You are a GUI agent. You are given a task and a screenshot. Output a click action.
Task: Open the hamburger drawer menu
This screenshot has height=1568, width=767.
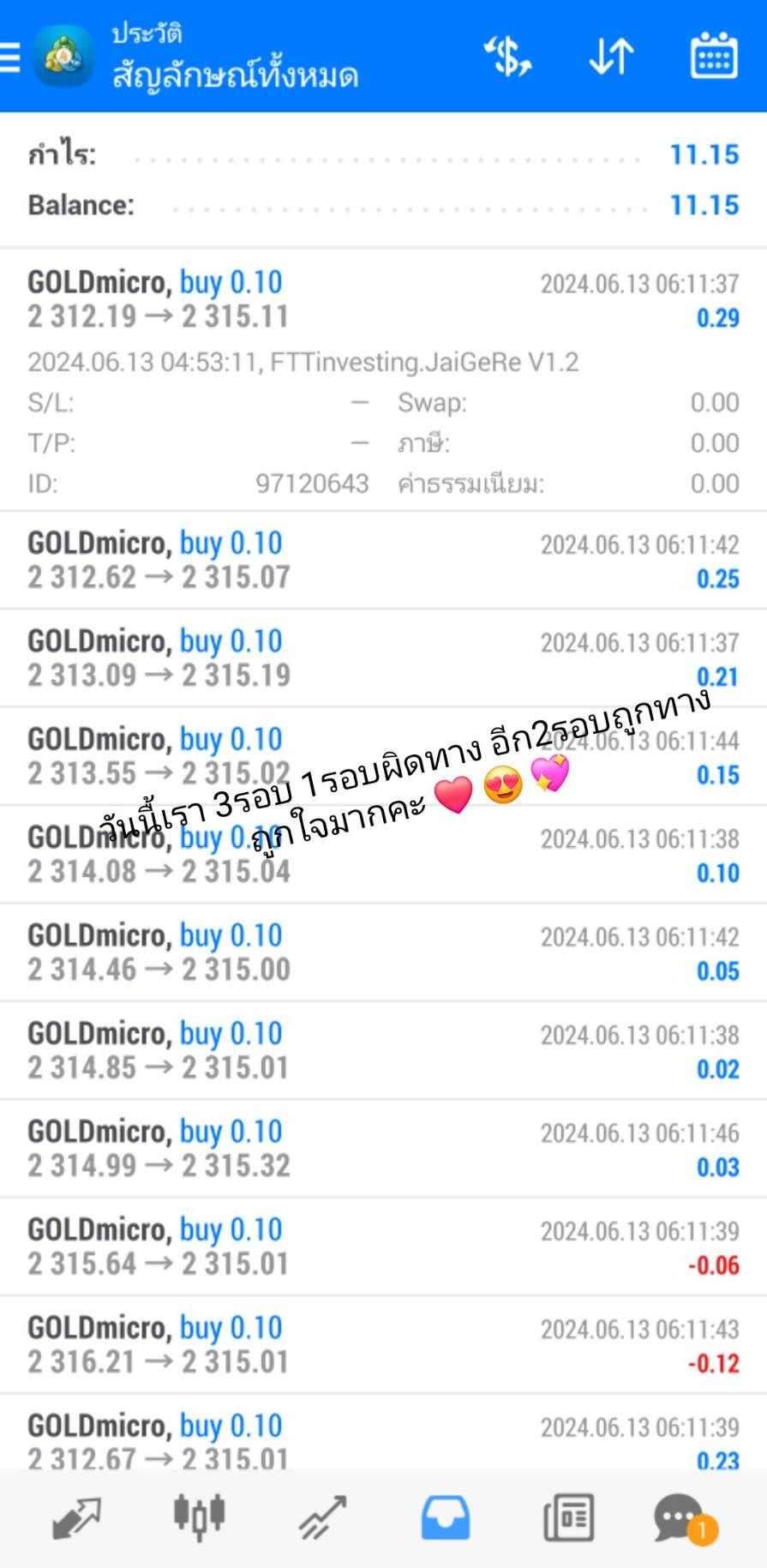(x=10, y=57)
